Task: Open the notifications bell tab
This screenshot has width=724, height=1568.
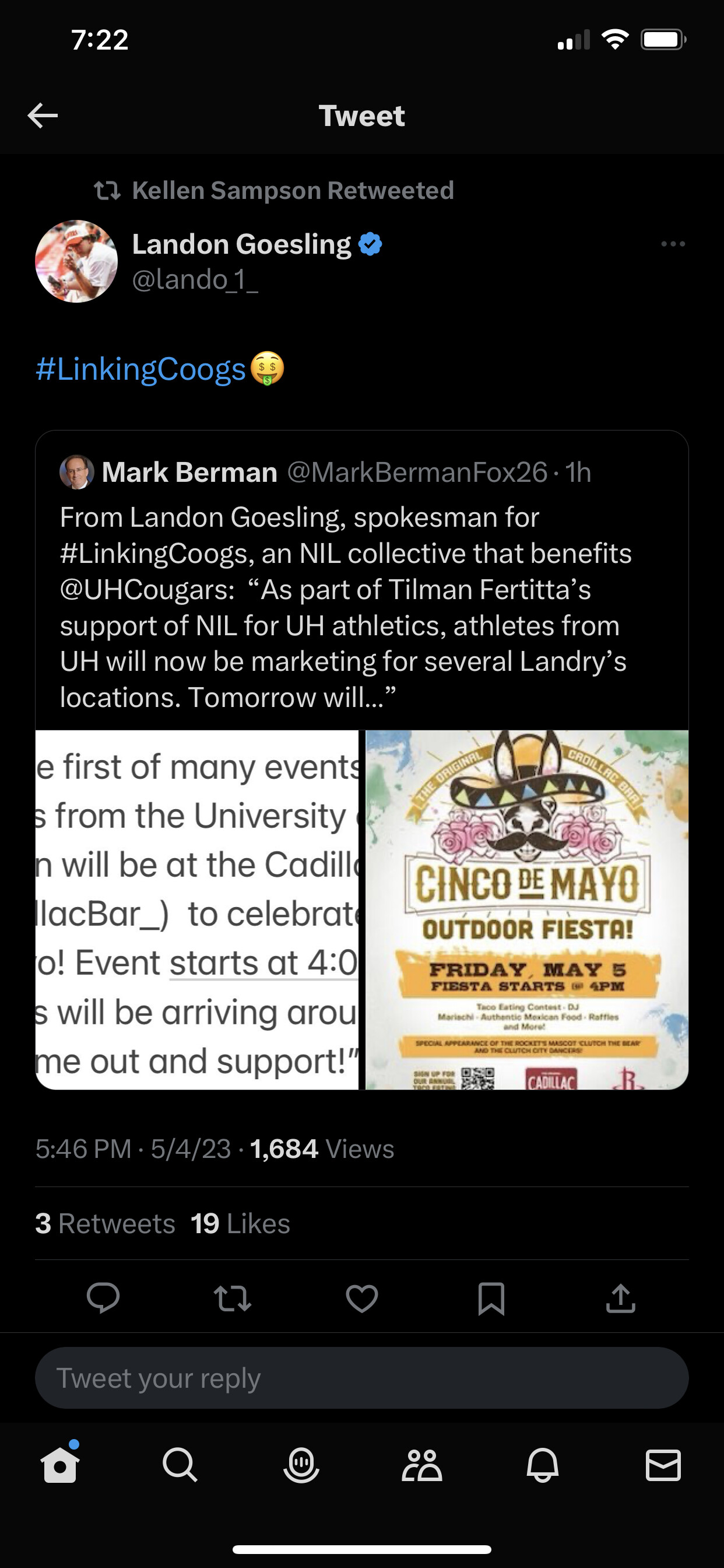Action: [542, 1464]
